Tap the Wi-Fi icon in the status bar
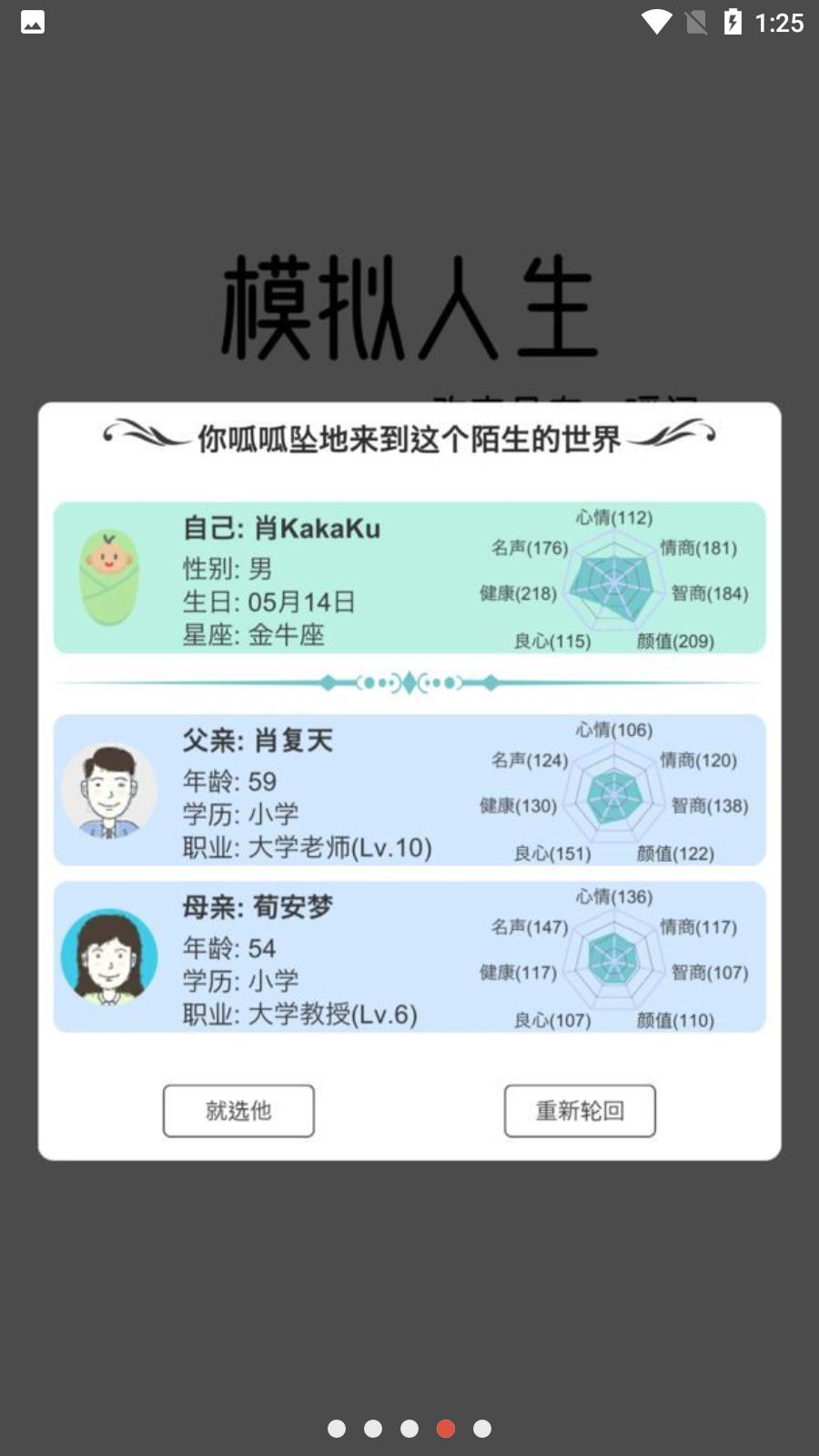The image size is (819, 1456). (657, 23)
